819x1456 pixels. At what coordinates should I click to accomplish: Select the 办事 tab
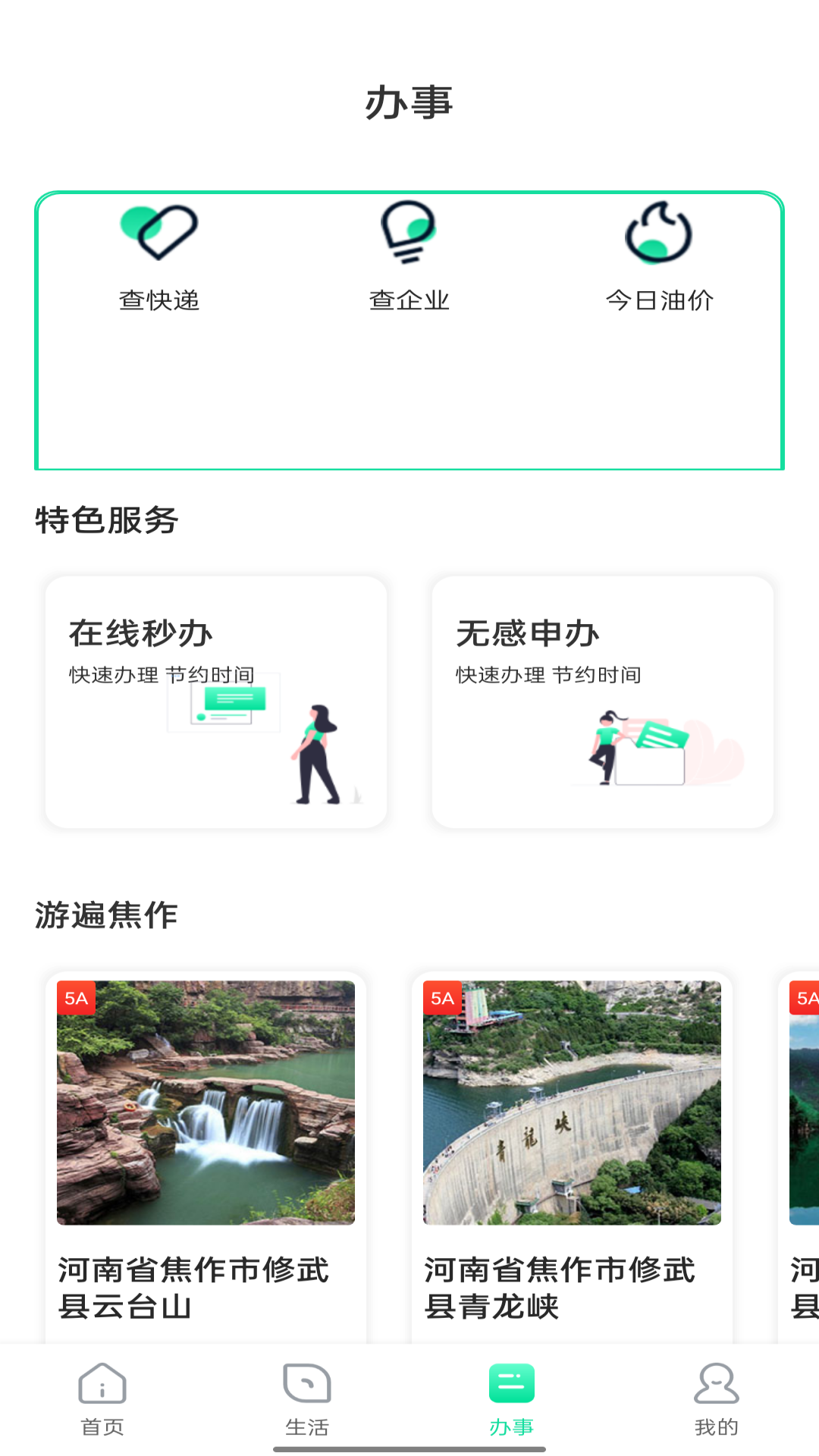512,1399
